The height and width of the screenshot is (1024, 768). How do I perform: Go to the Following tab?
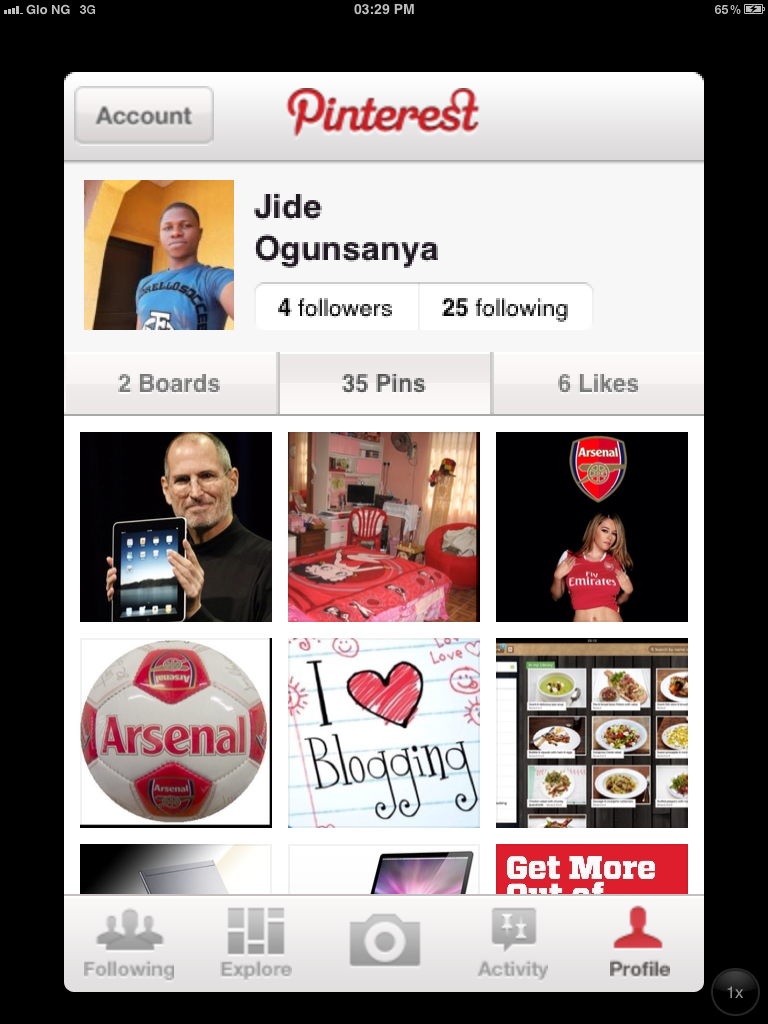[x=128, y=944]
